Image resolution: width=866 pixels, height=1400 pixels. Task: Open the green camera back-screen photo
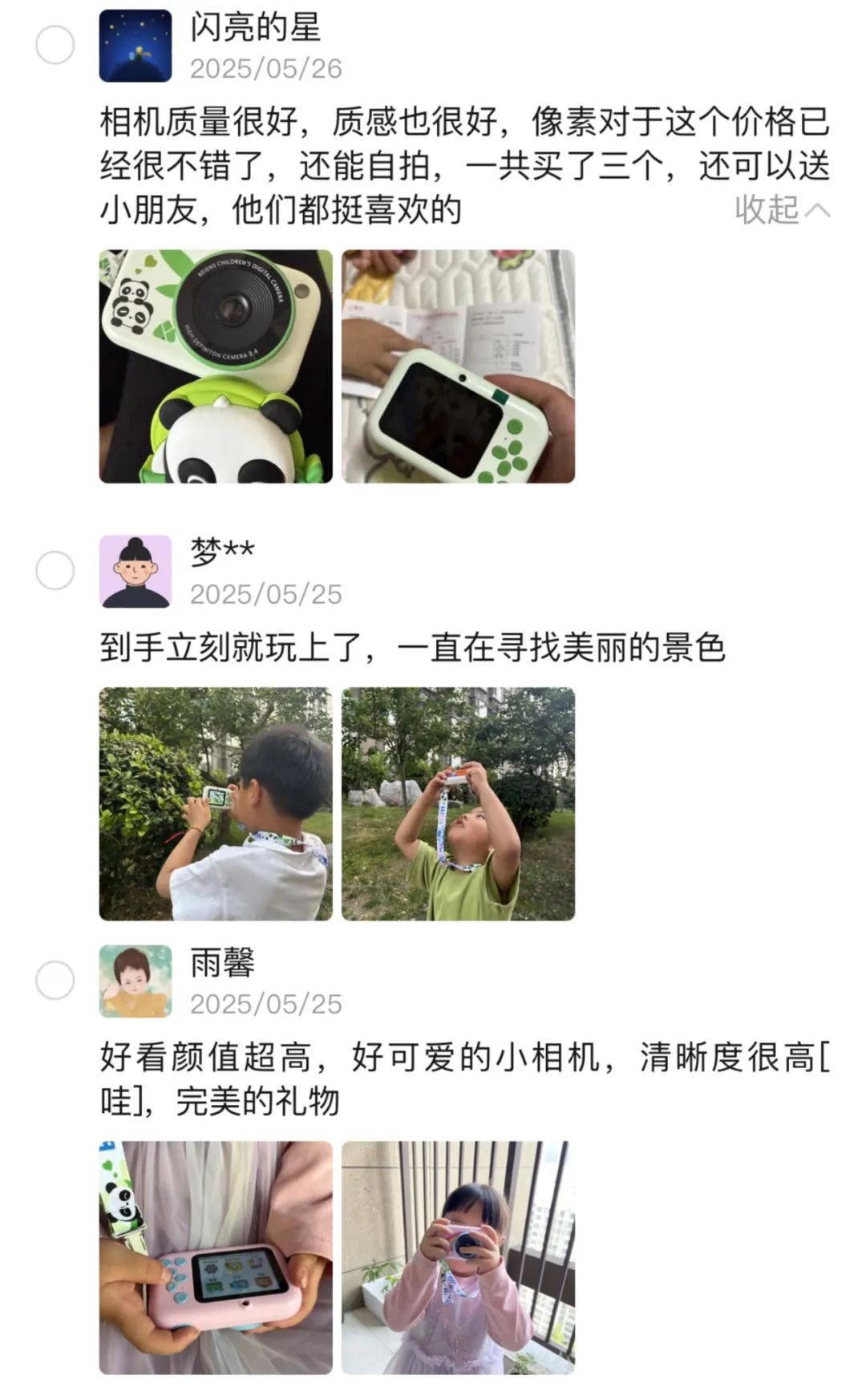[458, 366]
